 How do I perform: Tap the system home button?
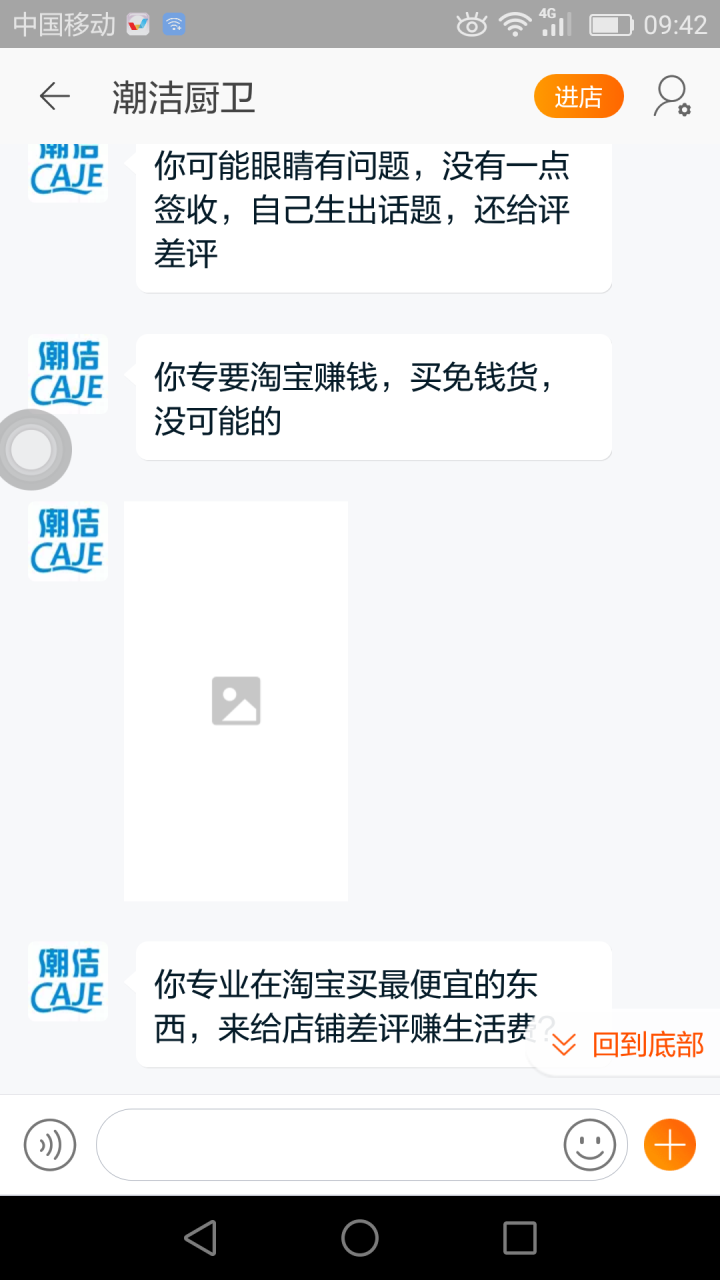360,1238
